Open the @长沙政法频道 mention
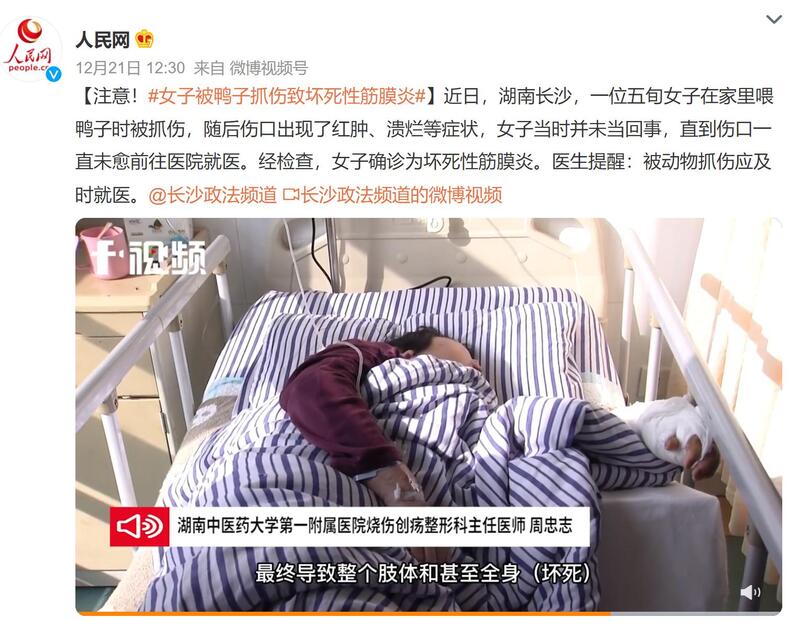 point(212,195)
